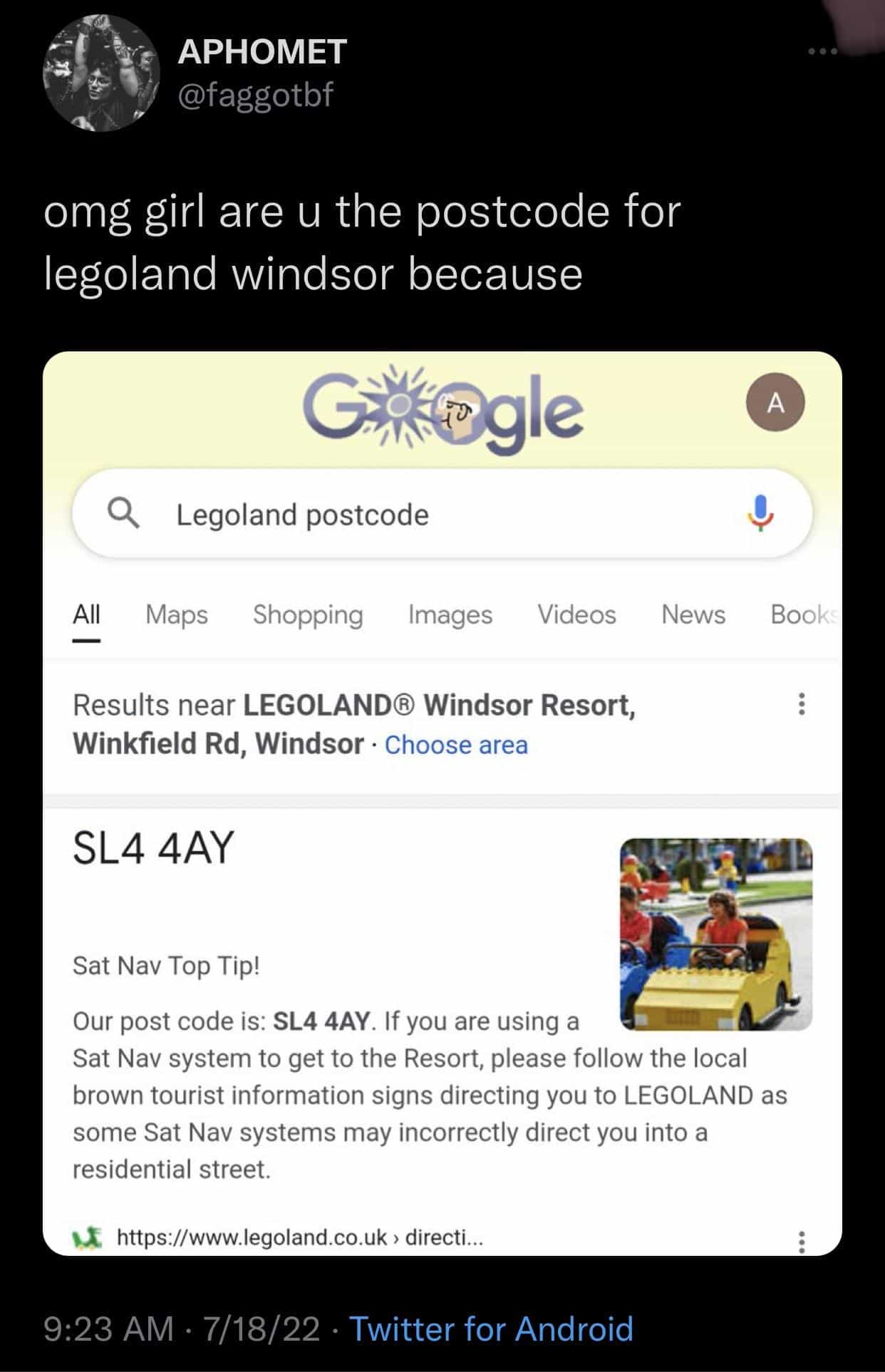The image size is (885, 1372).
Task: Tap the Twitter for Android source link
Action: [491, 1329]
